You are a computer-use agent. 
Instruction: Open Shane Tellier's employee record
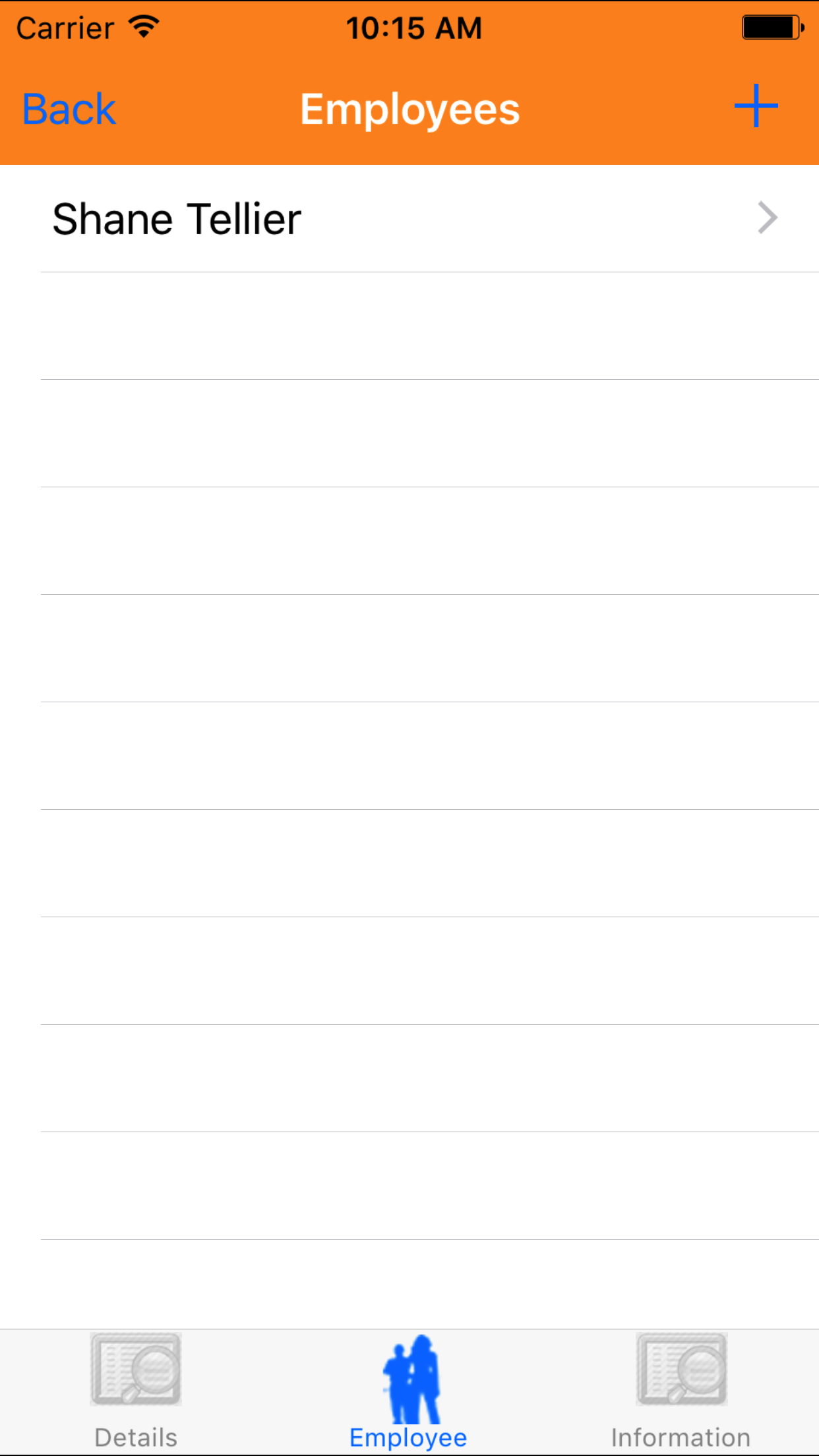(409, 218)
